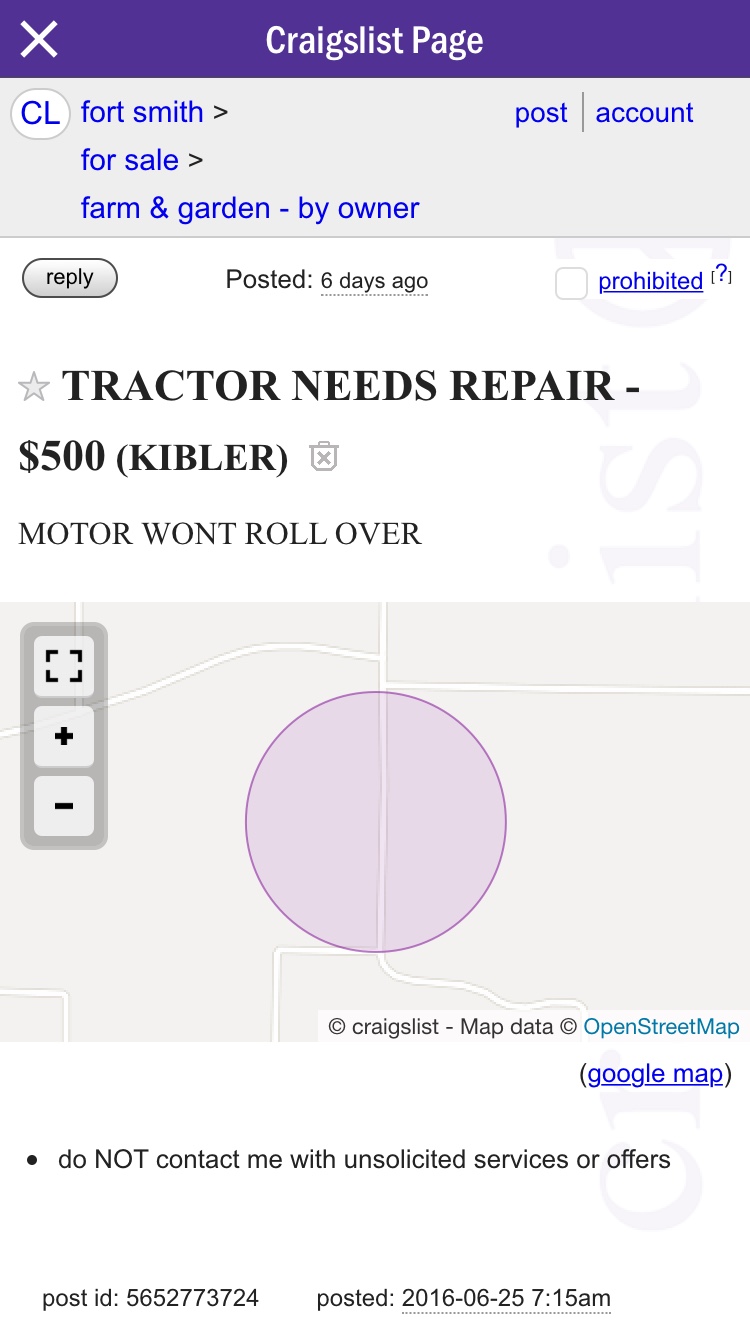Star this tractor listing as favorite
Screen dimensions: 750x1334
(34, 387)
